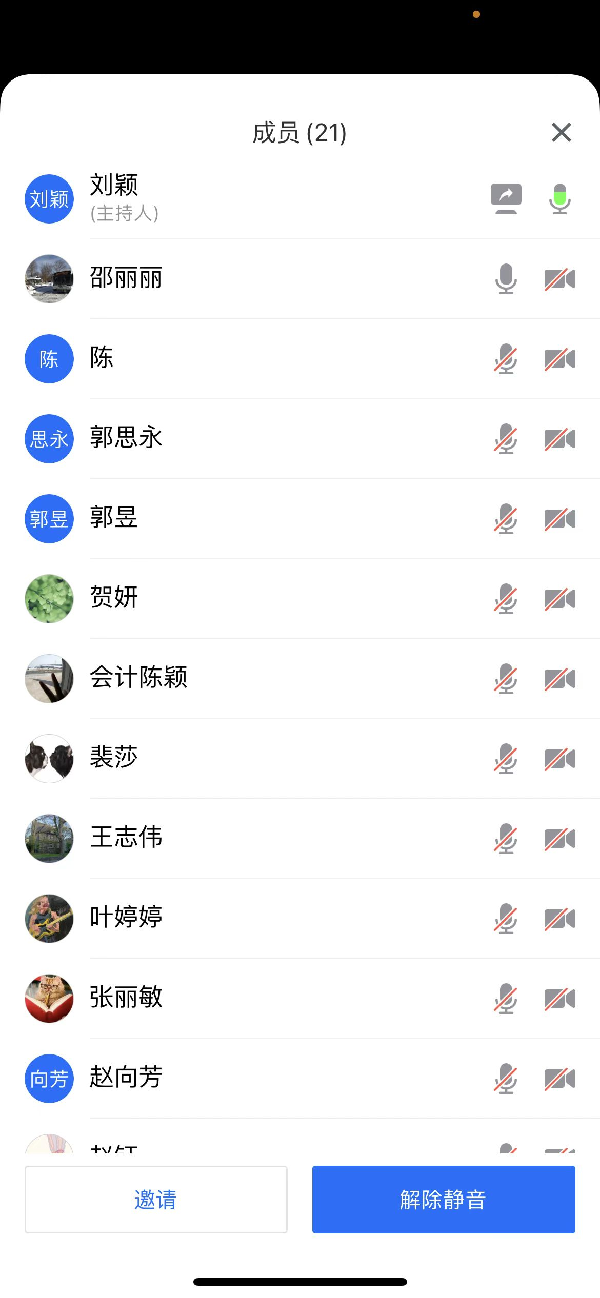Tap the microphone icon beside 刘颖
The height and width of the screenshot is (1298, 600).
pyautogui.click(x=561, y=198)
